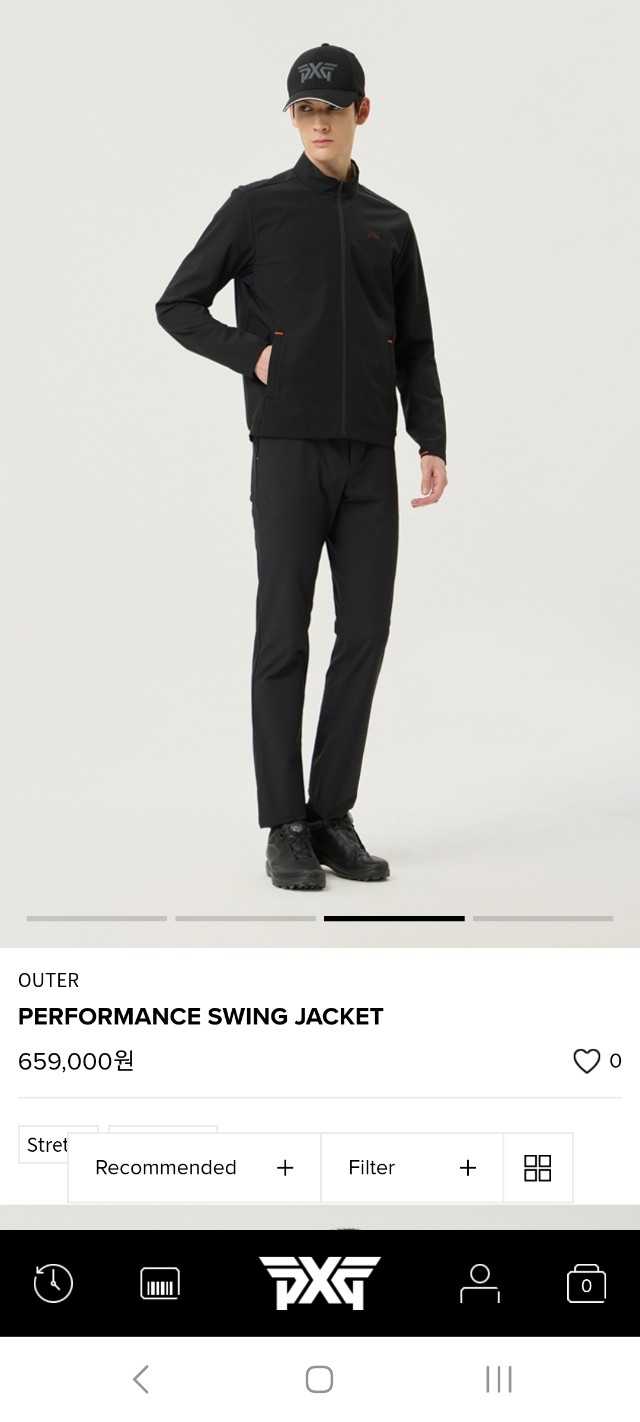Open the shopping bag

pos(586,1283)
